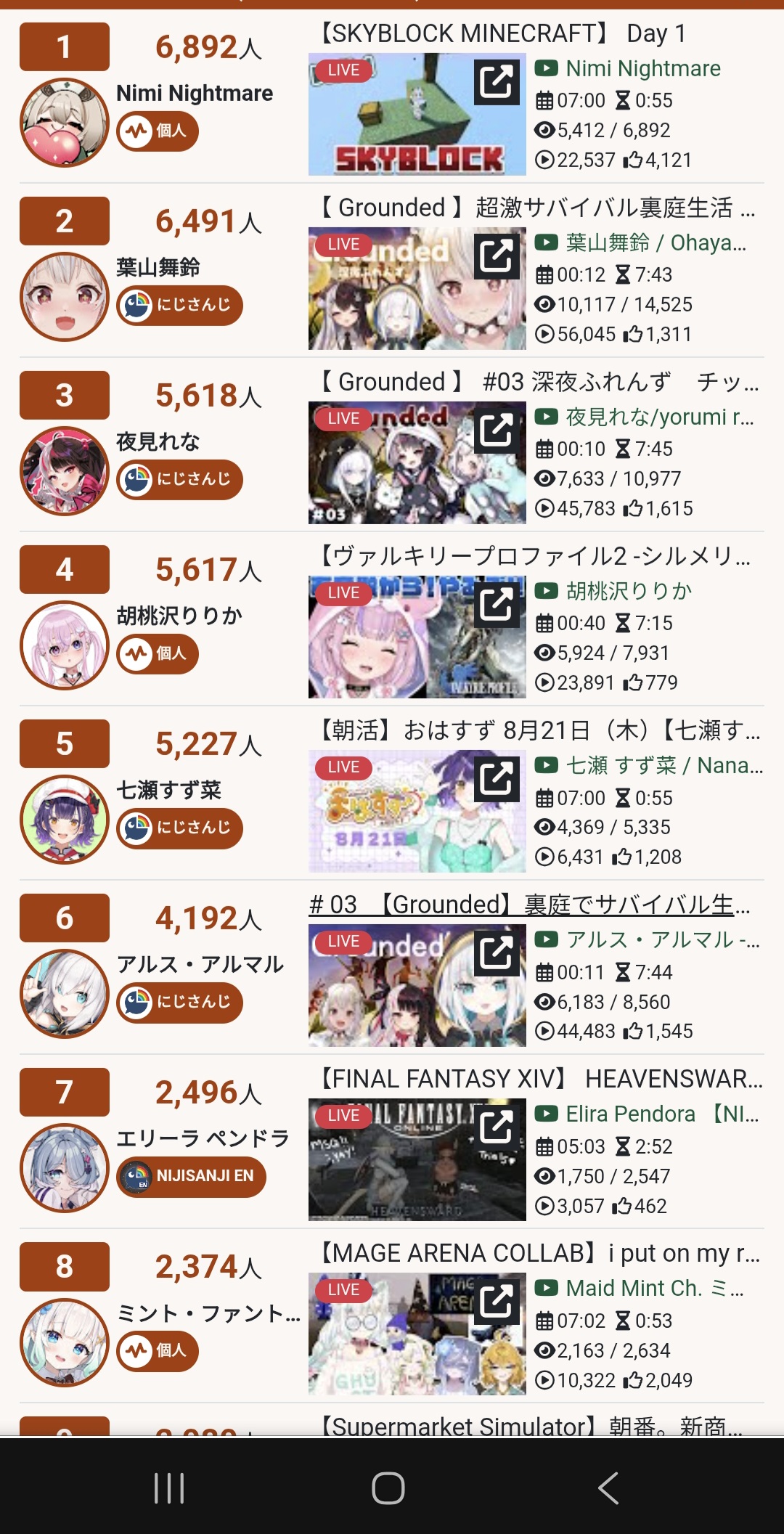Open Nimi Nightmare's avatar profile
The height and width of the screenshot is (1534, 784).
pyautogui.click(x=65, y=122)
